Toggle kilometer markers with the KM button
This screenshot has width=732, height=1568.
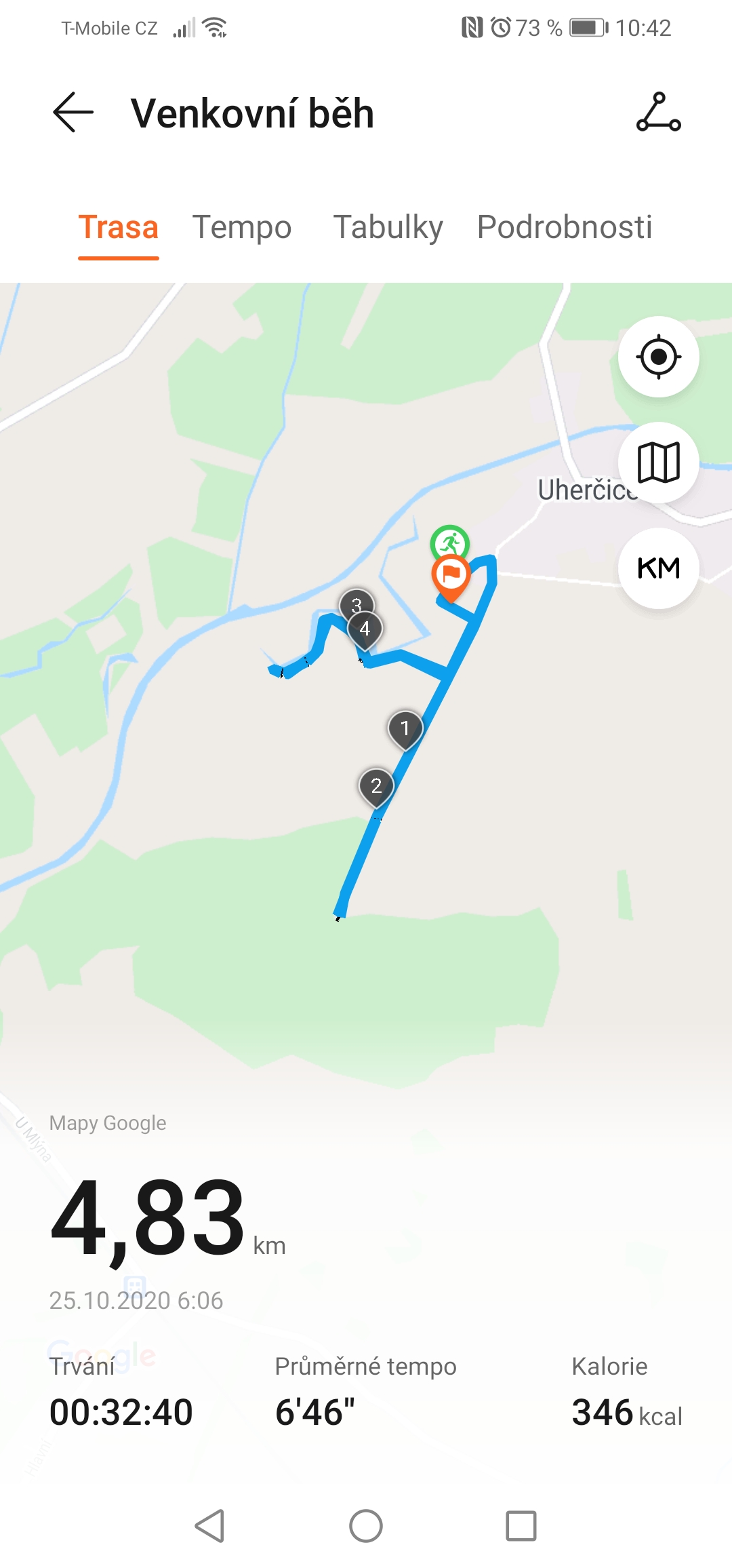(x=658, y=568)
